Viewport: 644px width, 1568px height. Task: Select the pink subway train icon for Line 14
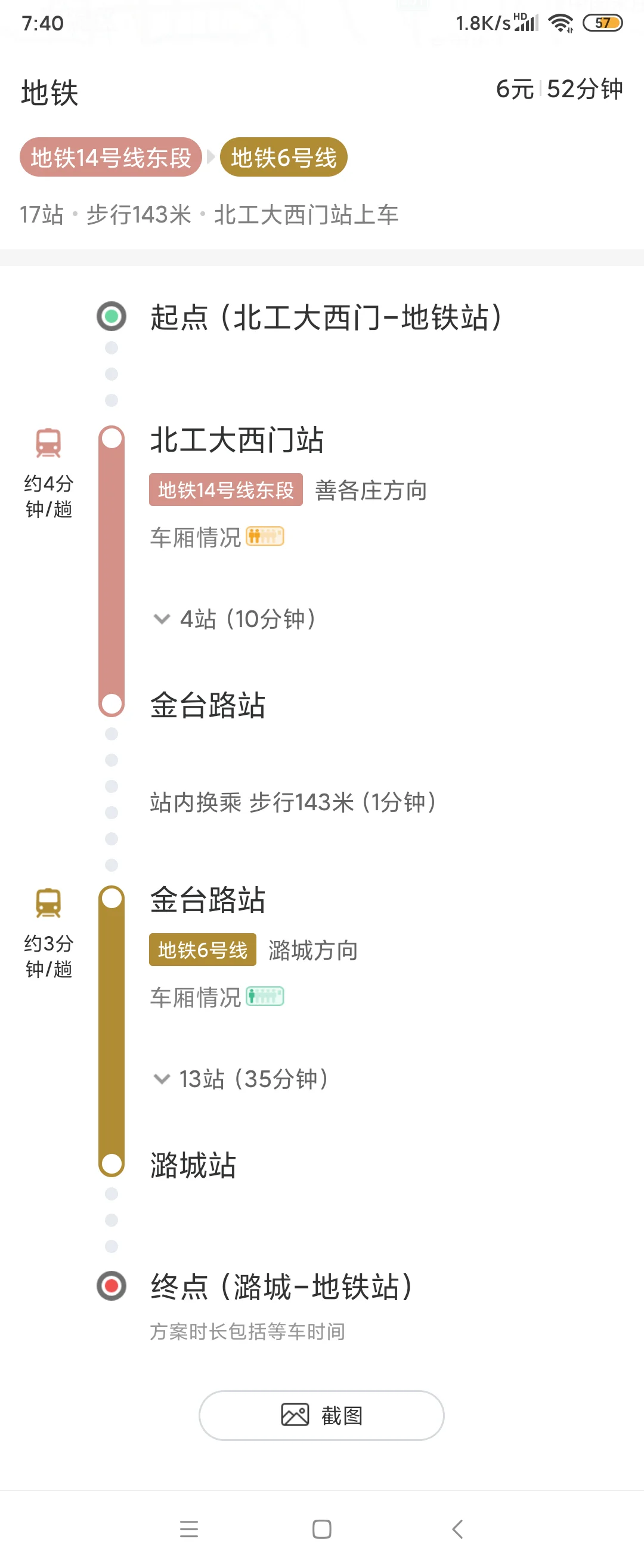pos(48,443)
